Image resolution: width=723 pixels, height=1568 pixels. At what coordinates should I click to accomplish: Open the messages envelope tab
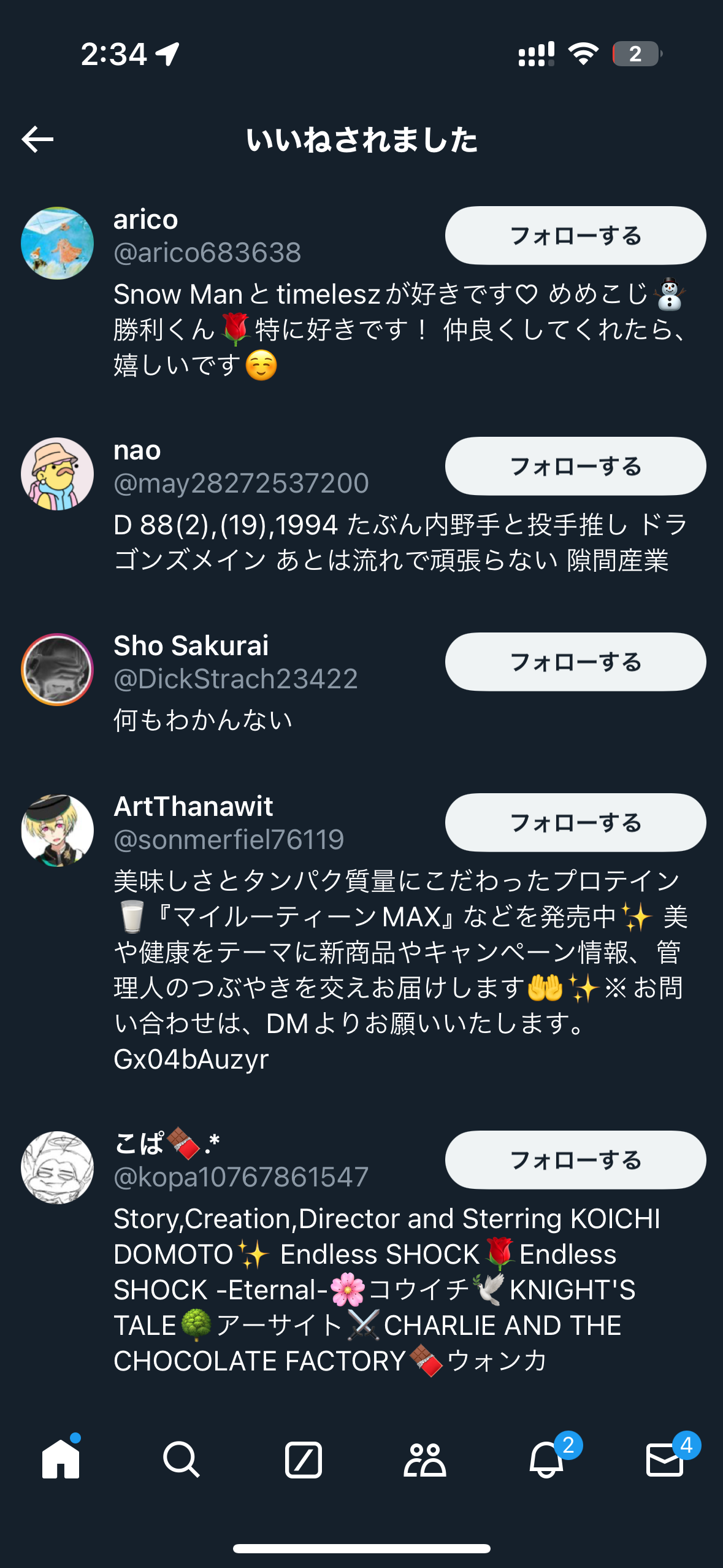tap(665, 1458)
